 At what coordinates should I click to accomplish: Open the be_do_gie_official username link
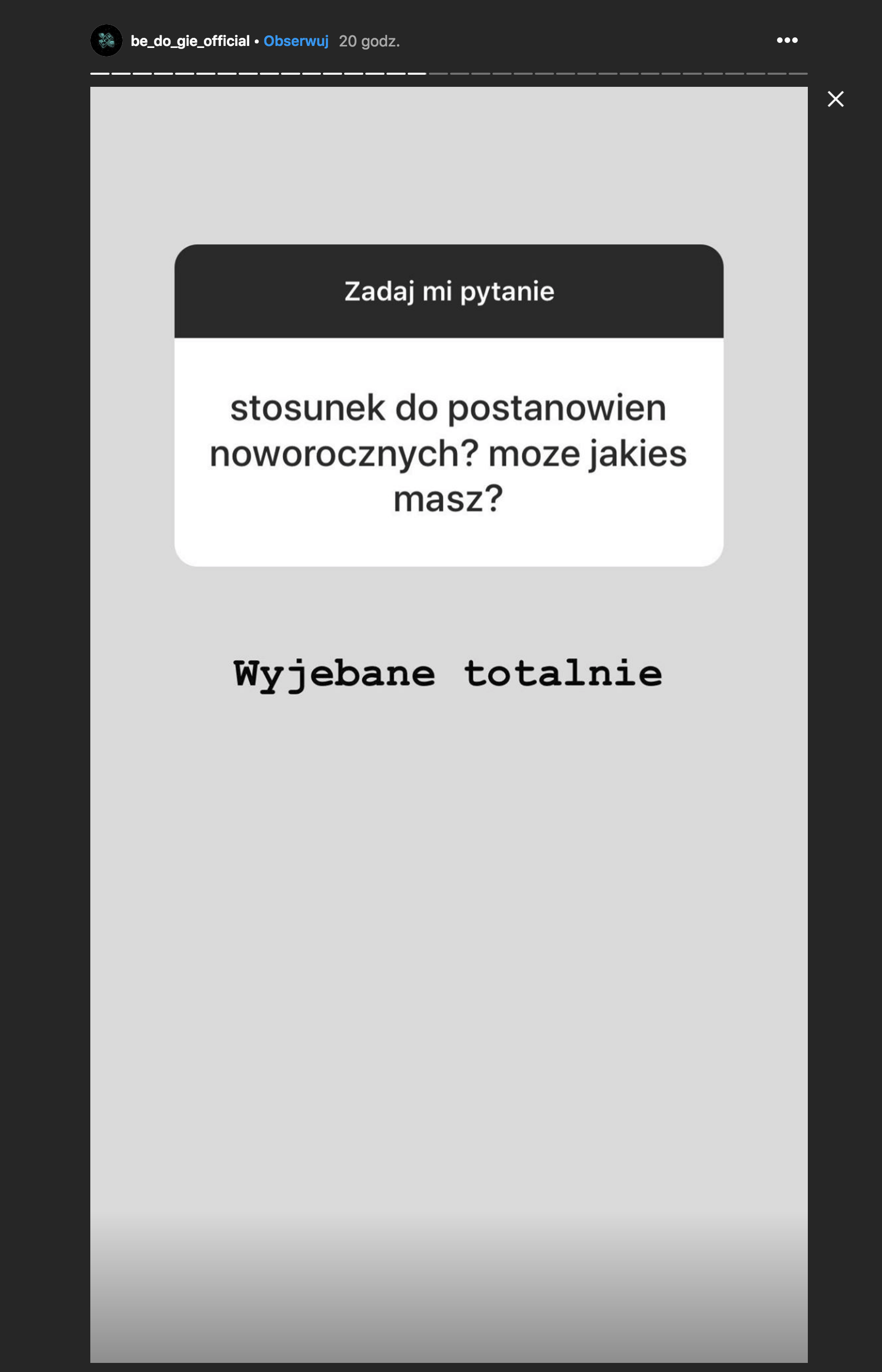pyautogui.click(x=190, y=41)
